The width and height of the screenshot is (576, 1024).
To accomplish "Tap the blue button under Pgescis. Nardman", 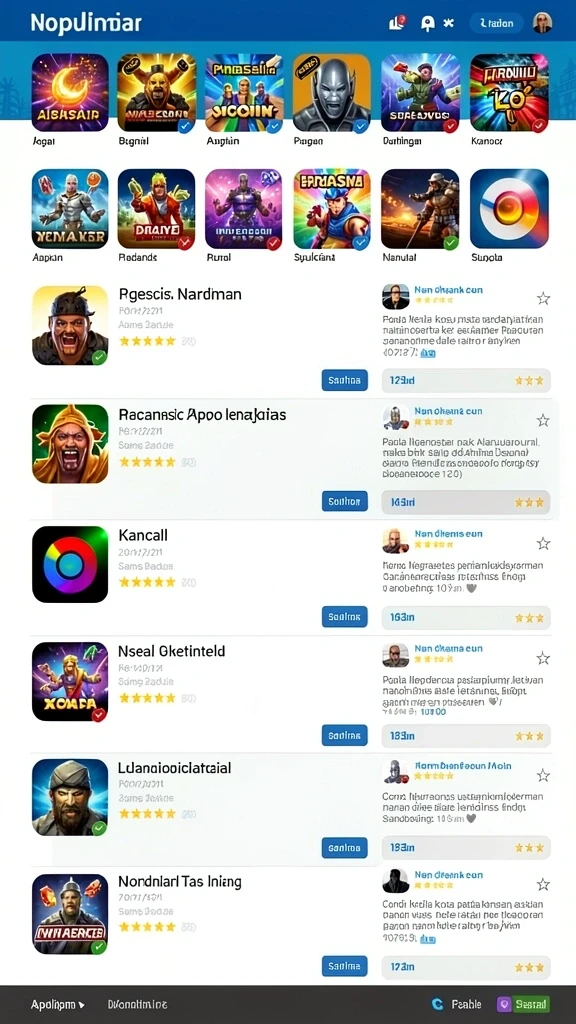I will click(344, 380).
